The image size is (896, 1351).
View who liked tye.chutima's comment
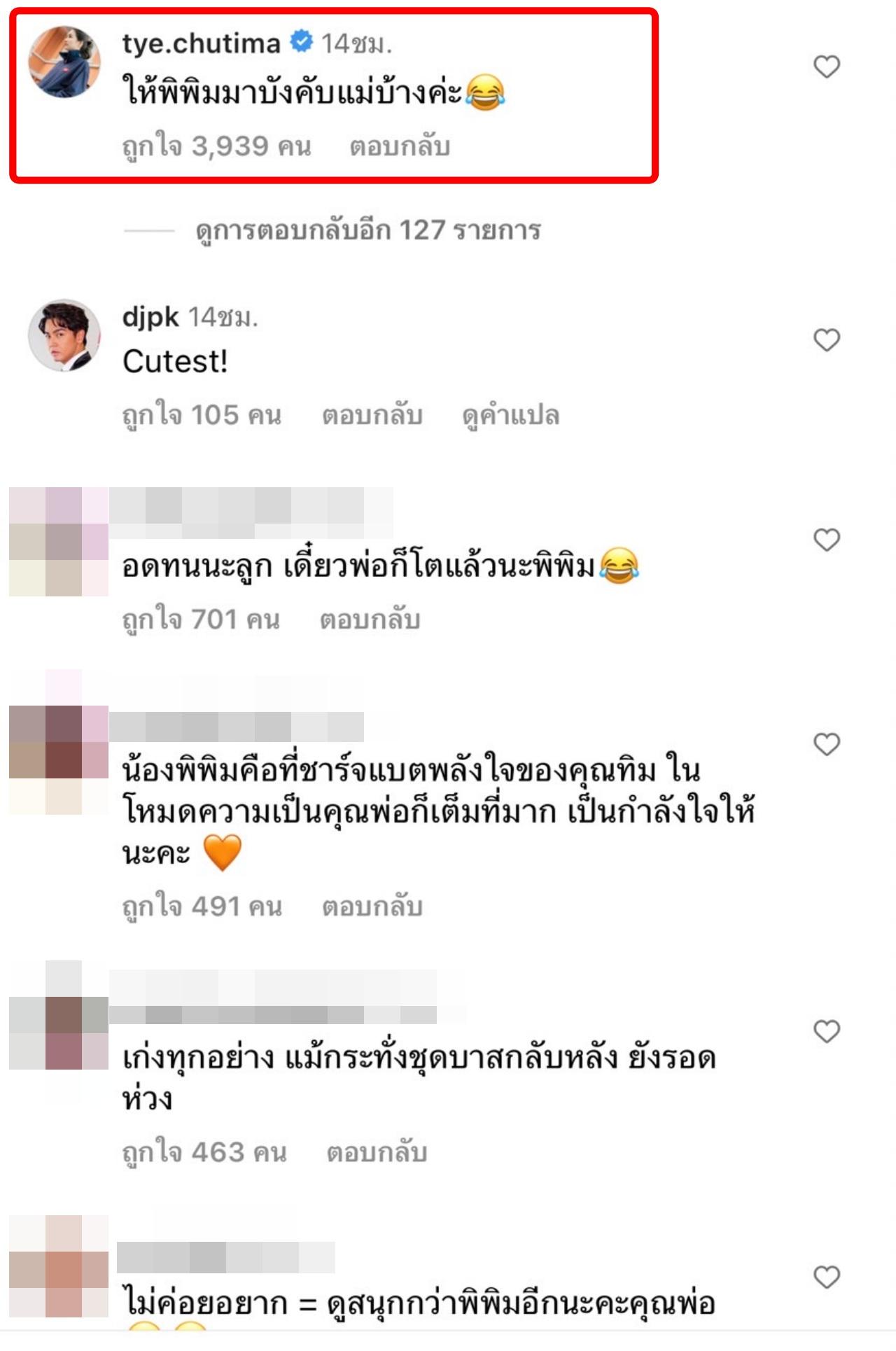(216, 147)
